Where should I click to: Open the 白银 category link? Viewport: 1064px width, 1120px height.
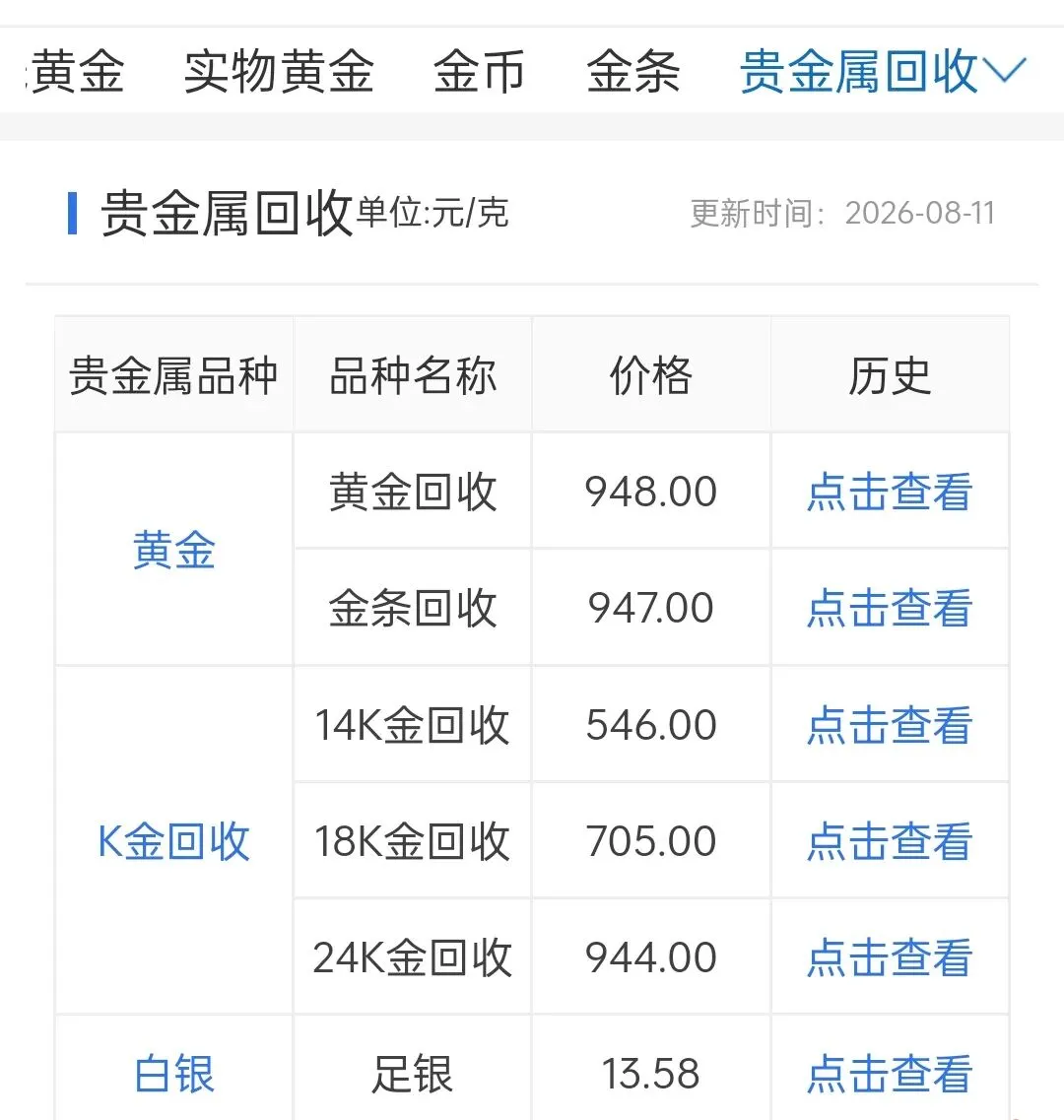click(173, 1074)
